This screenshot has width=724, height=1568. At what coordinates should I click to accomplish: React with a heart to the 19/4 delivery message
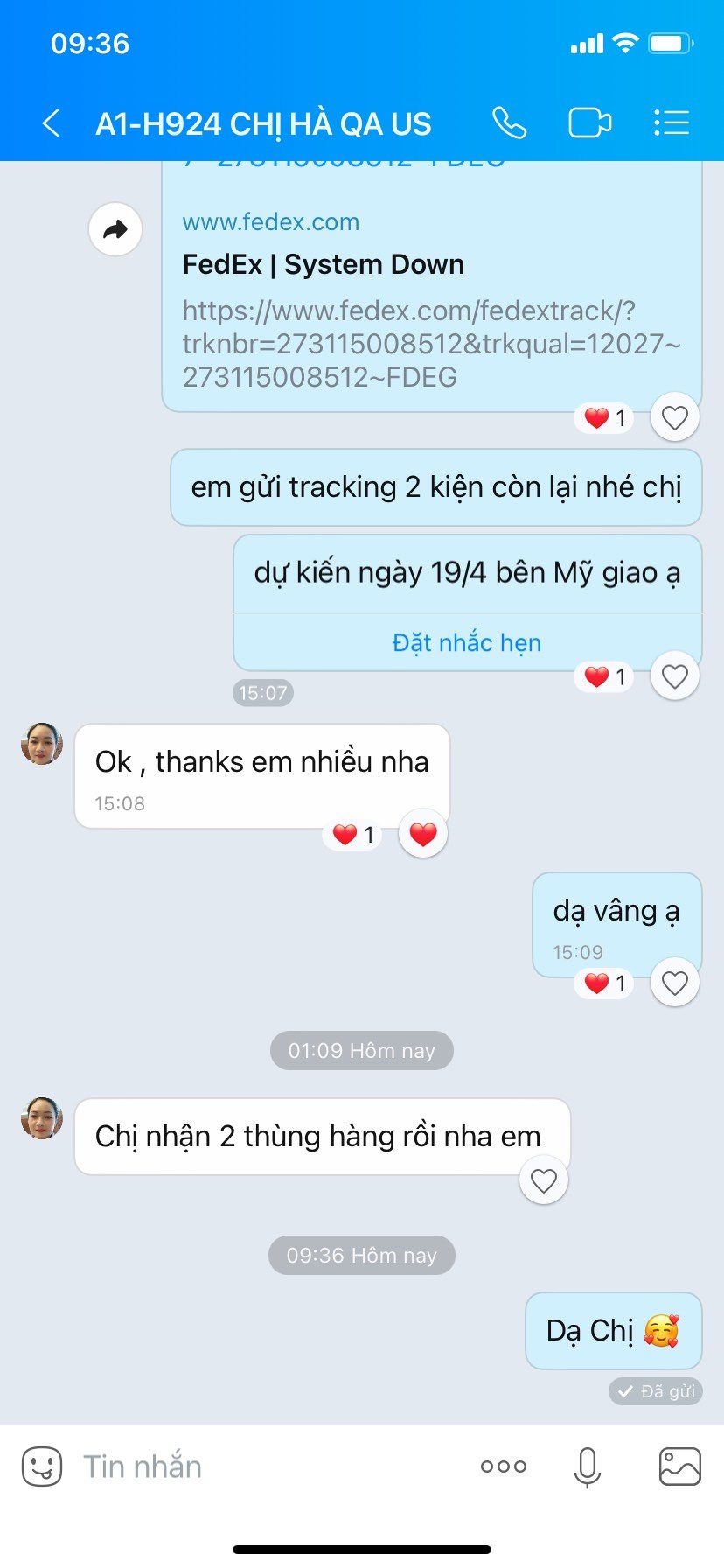pyautogui.click(x=674, y=676)
